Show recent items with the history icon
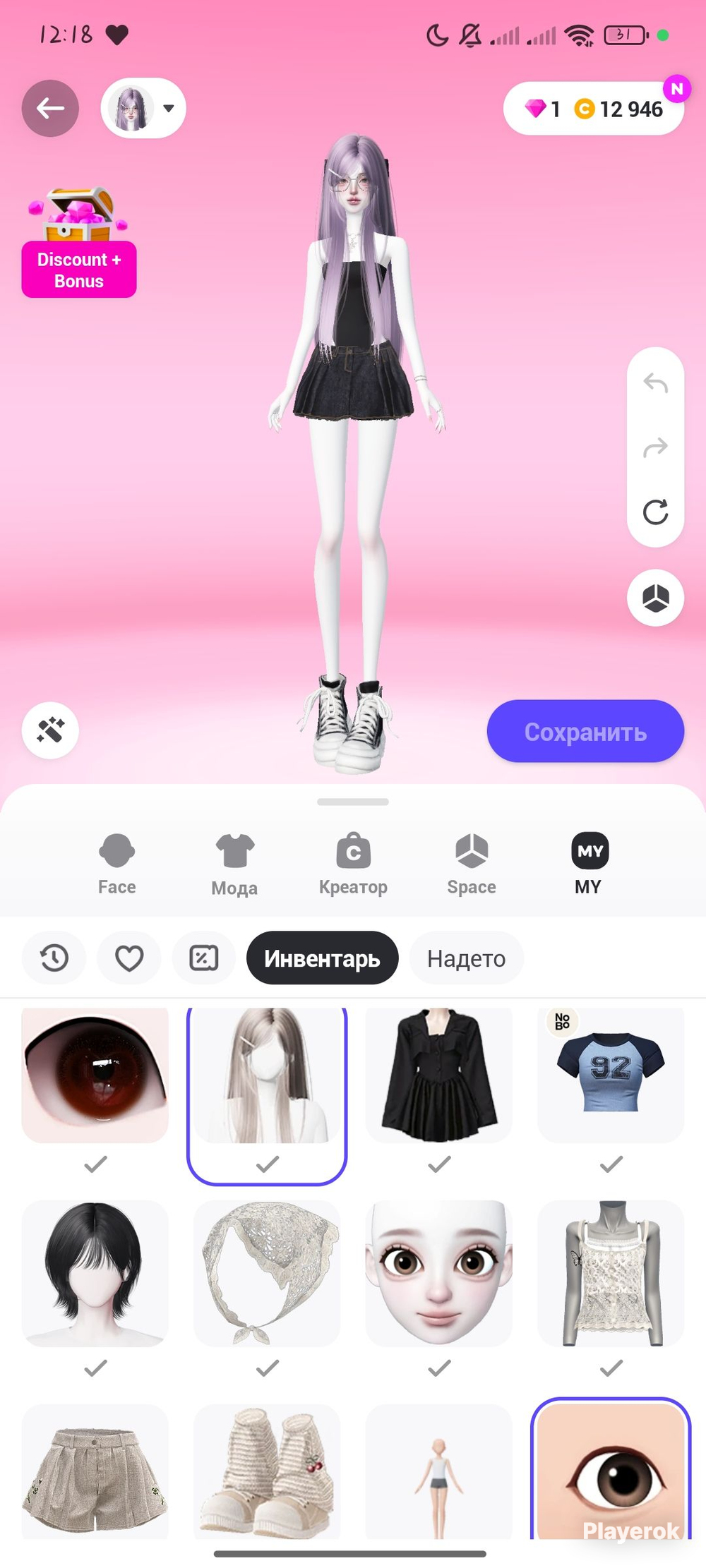This screenshot has height=1568, width=706. [54, 958]
